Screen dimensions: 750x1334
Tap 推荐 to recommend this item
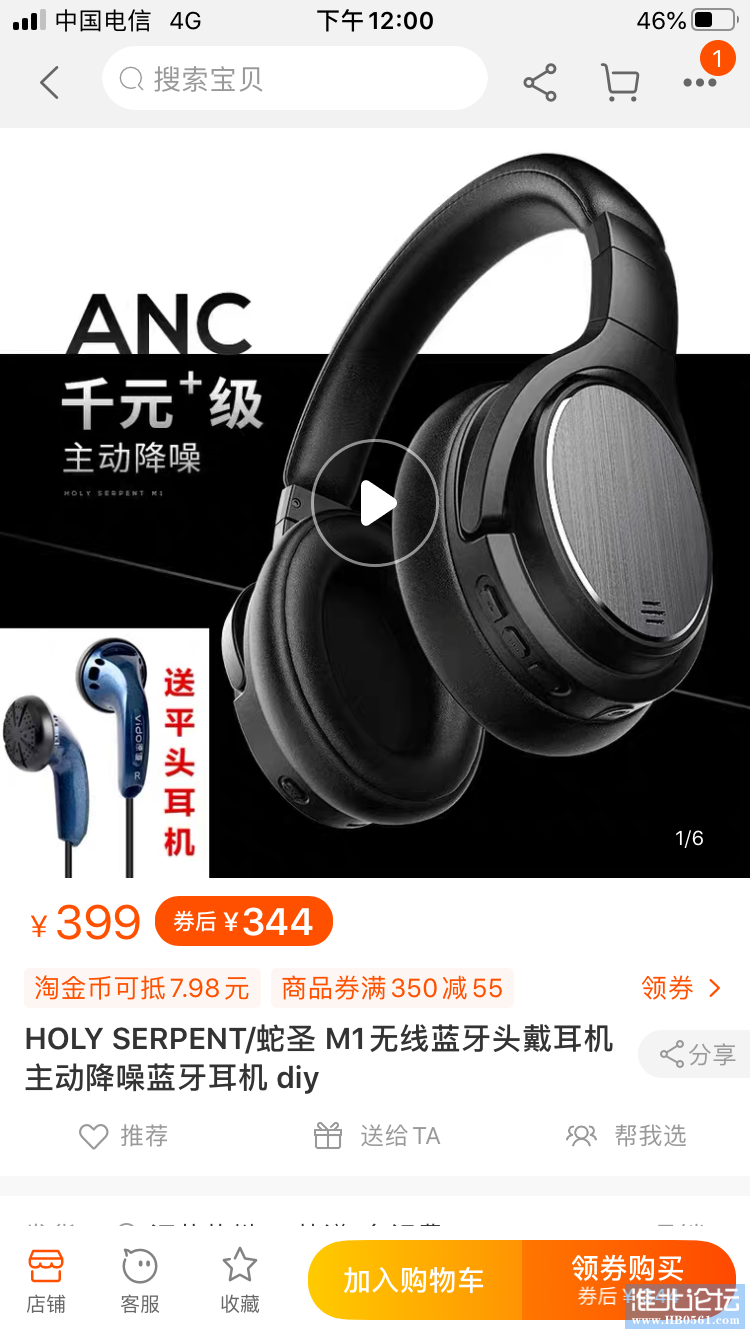pyautogui.click(x=124, y=1136)
